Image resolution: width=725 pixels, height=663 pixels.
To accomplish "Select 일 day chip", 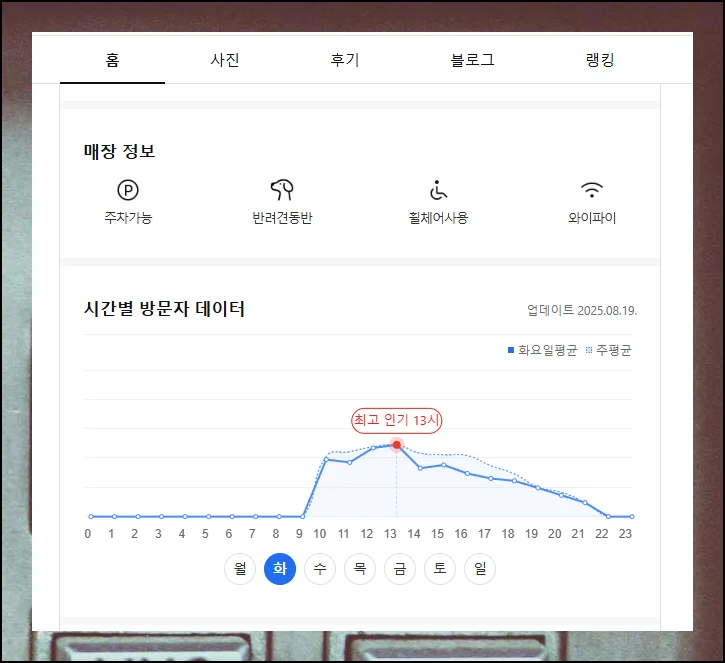I will 480,569.
